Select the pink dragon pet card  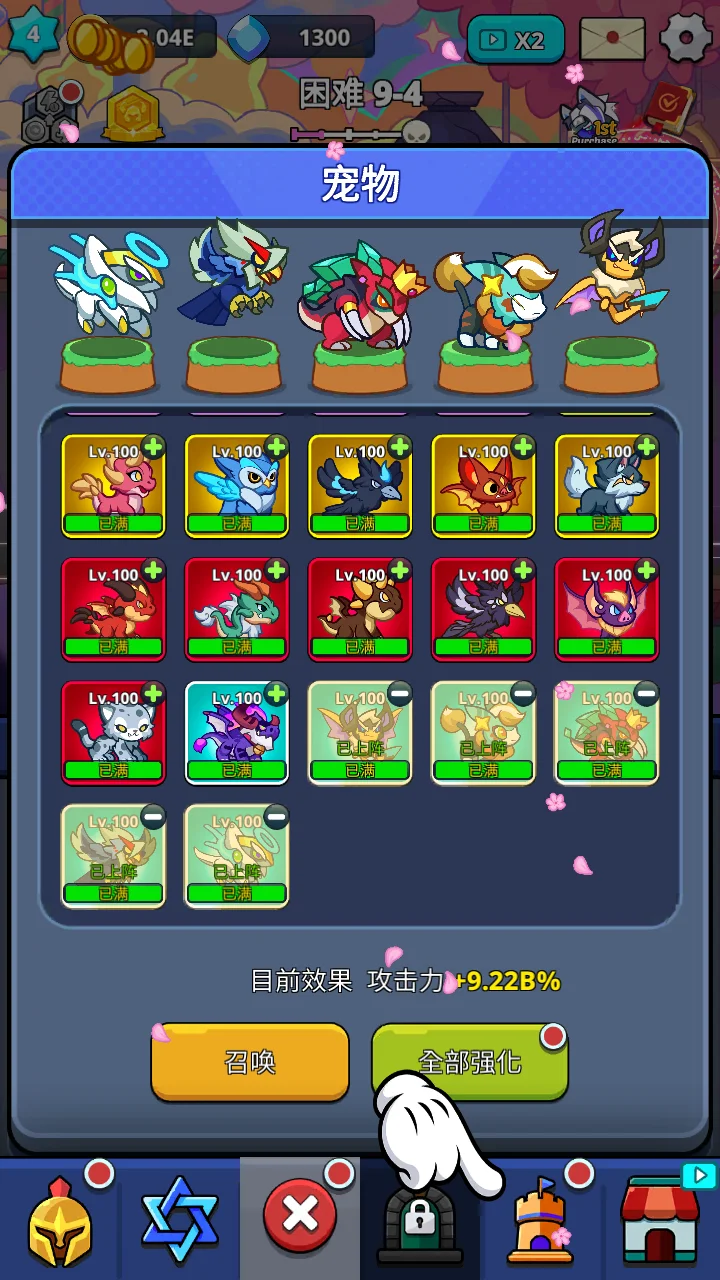113,486
